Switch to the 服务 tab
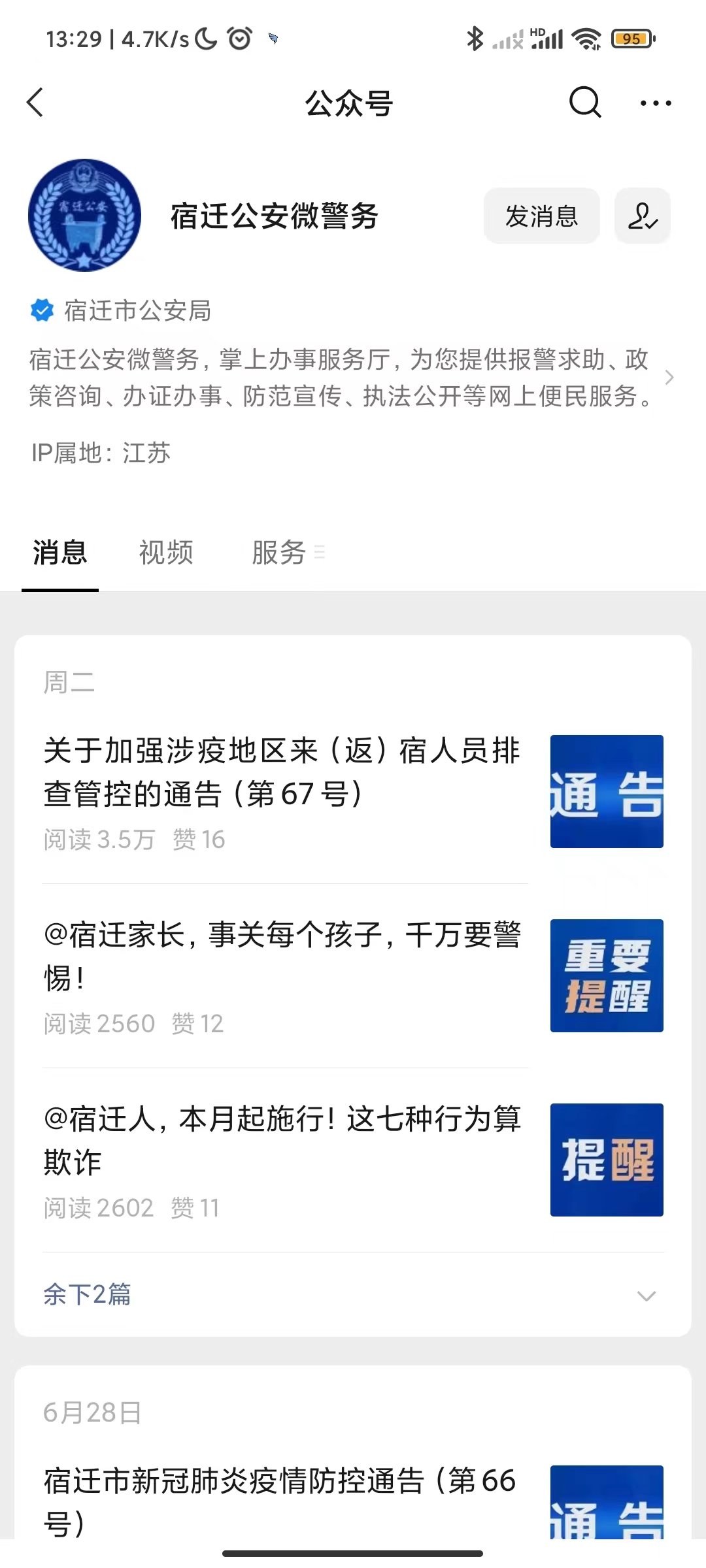The height and width of the screenshot is (1568, 706). tap(279, 553)
